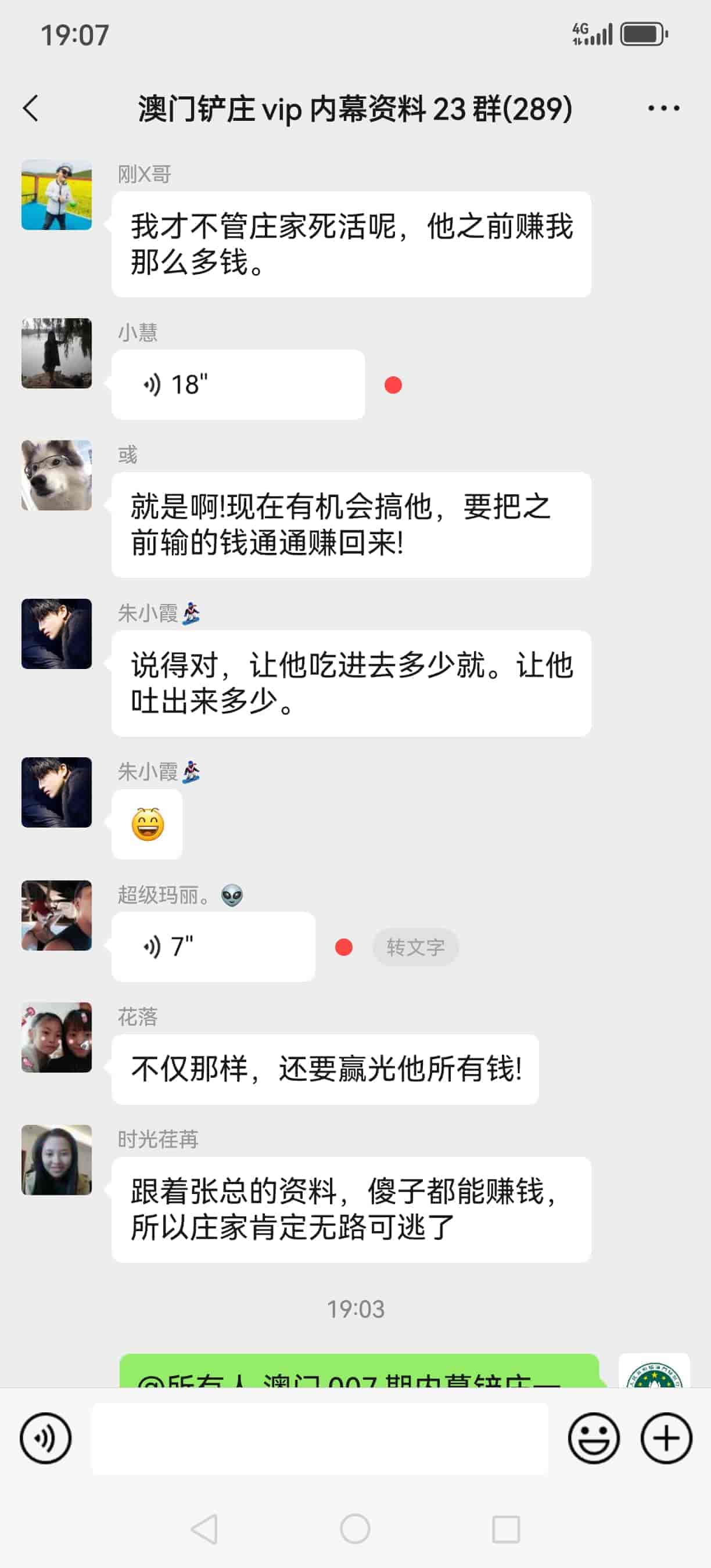Screen dimensions: 711x1568
Task: Open 小慧's profile avatar
Action: click(56, 353)
